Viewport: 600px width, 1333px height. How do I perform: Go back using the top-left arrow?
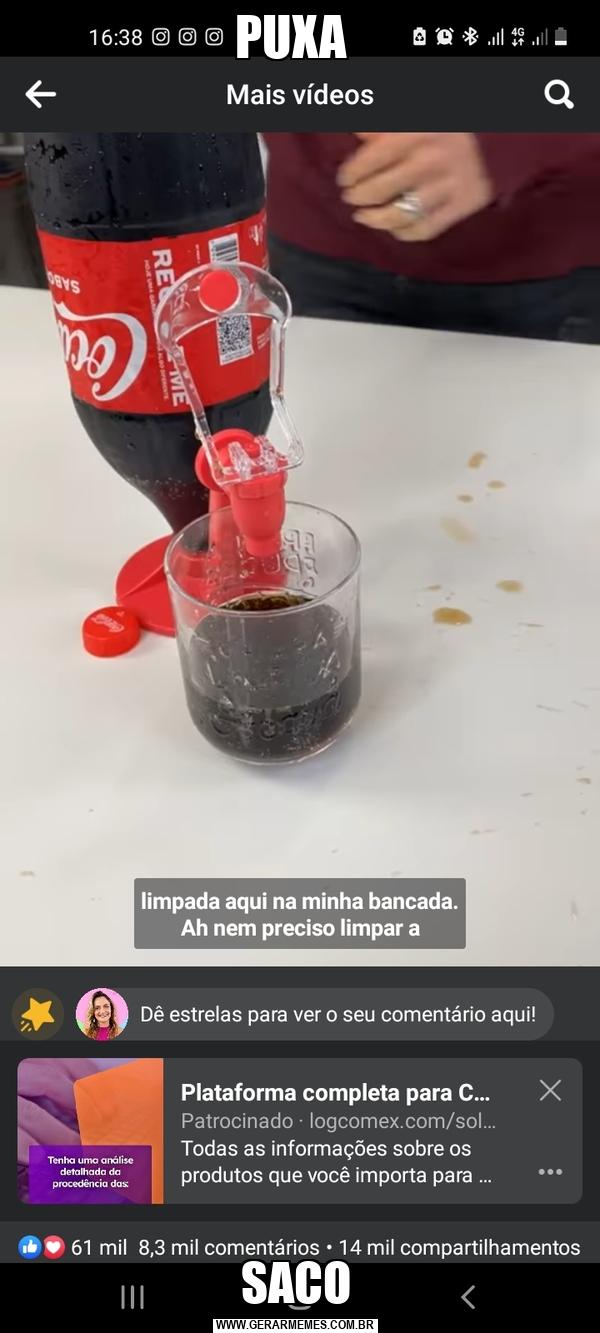[x=40, y=95]
